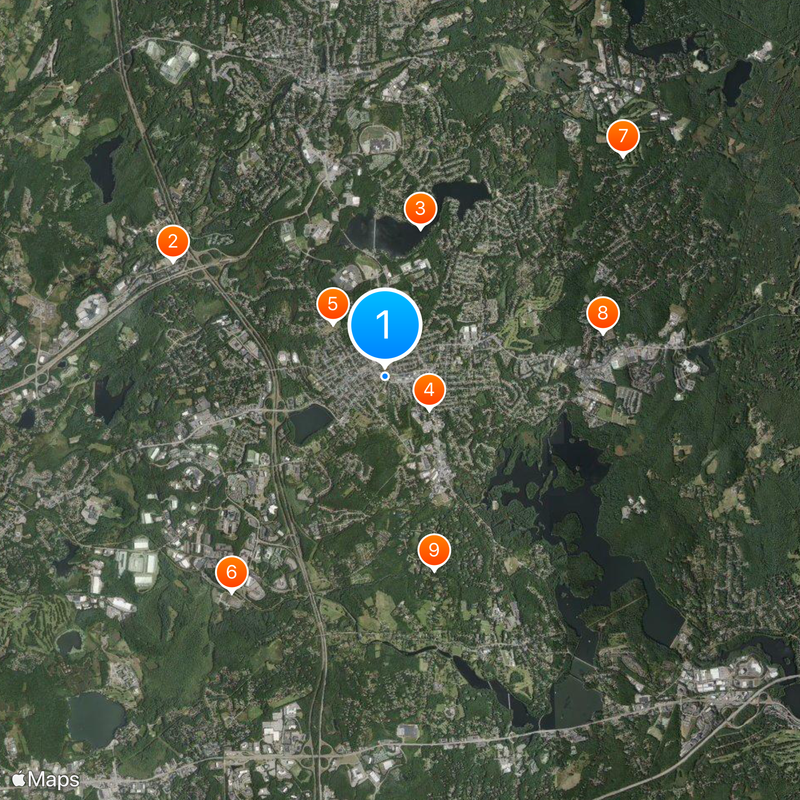Screen dimensions: 800x800
Task: Choose location pin number 6
Action: click(x=232, y=572)
